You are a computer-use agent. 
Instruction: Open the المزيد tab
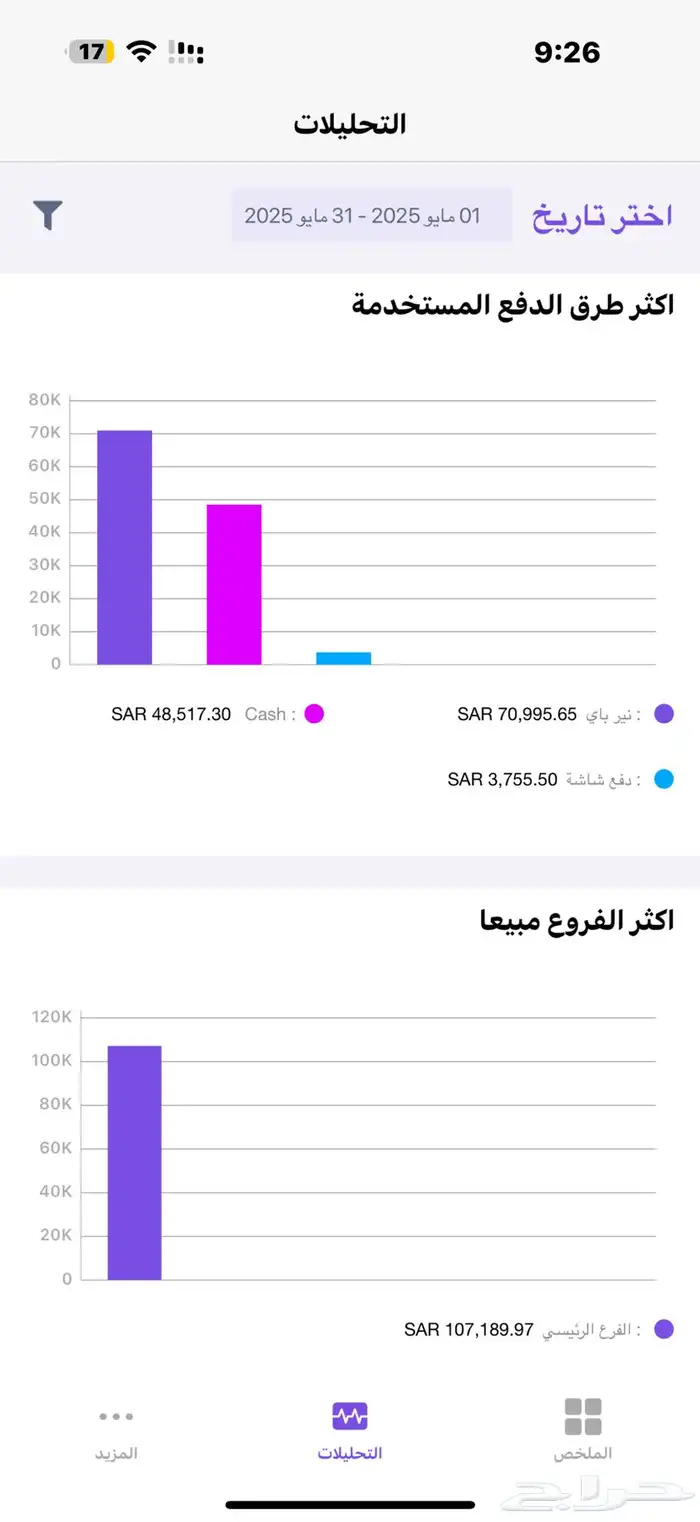[116, 1429]
